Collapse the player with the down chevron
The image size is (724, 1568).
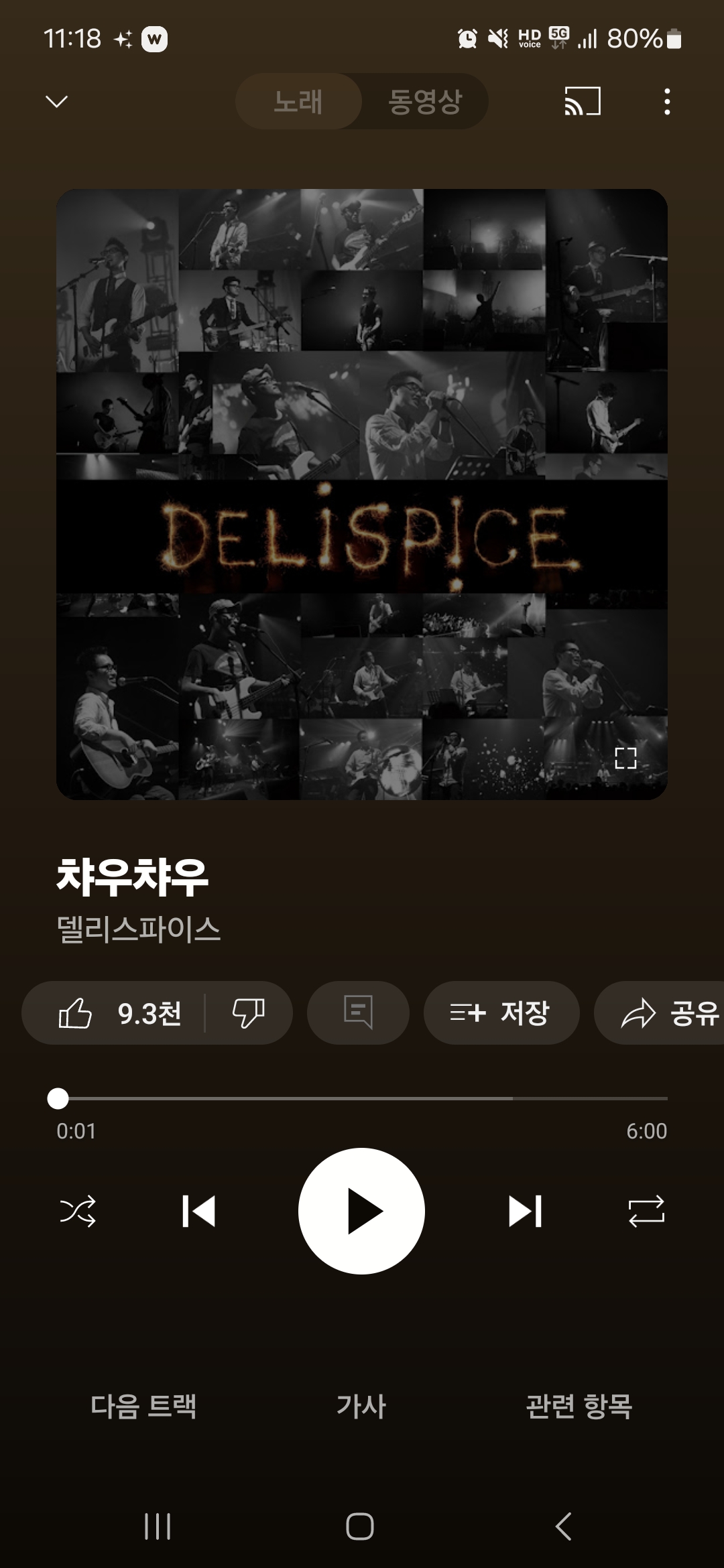56,102
